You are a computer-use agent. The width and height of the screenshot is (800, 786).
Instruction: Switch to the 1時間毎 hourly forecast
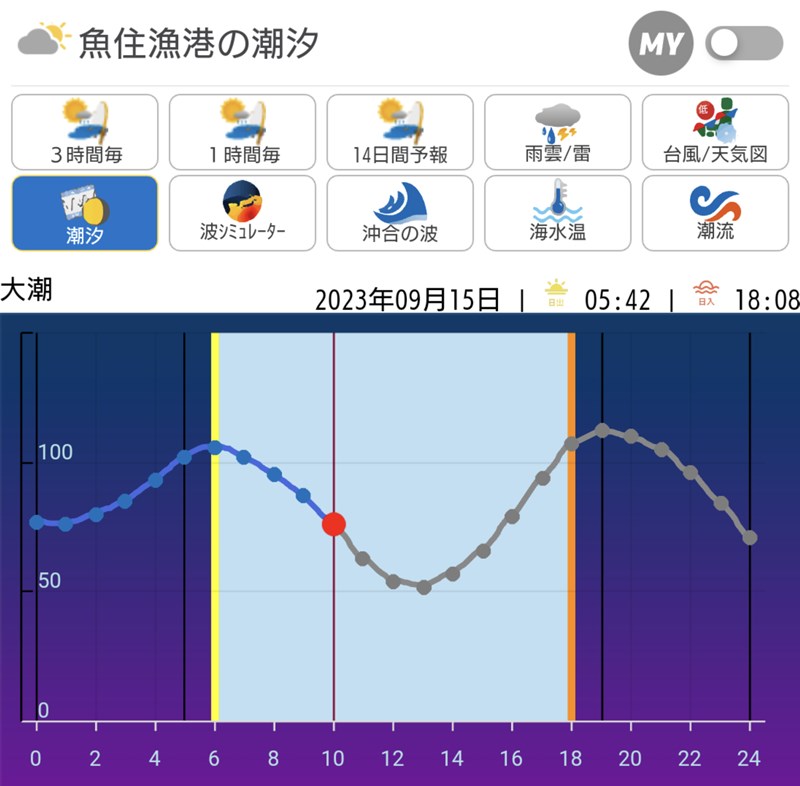(x=242, y=132)
